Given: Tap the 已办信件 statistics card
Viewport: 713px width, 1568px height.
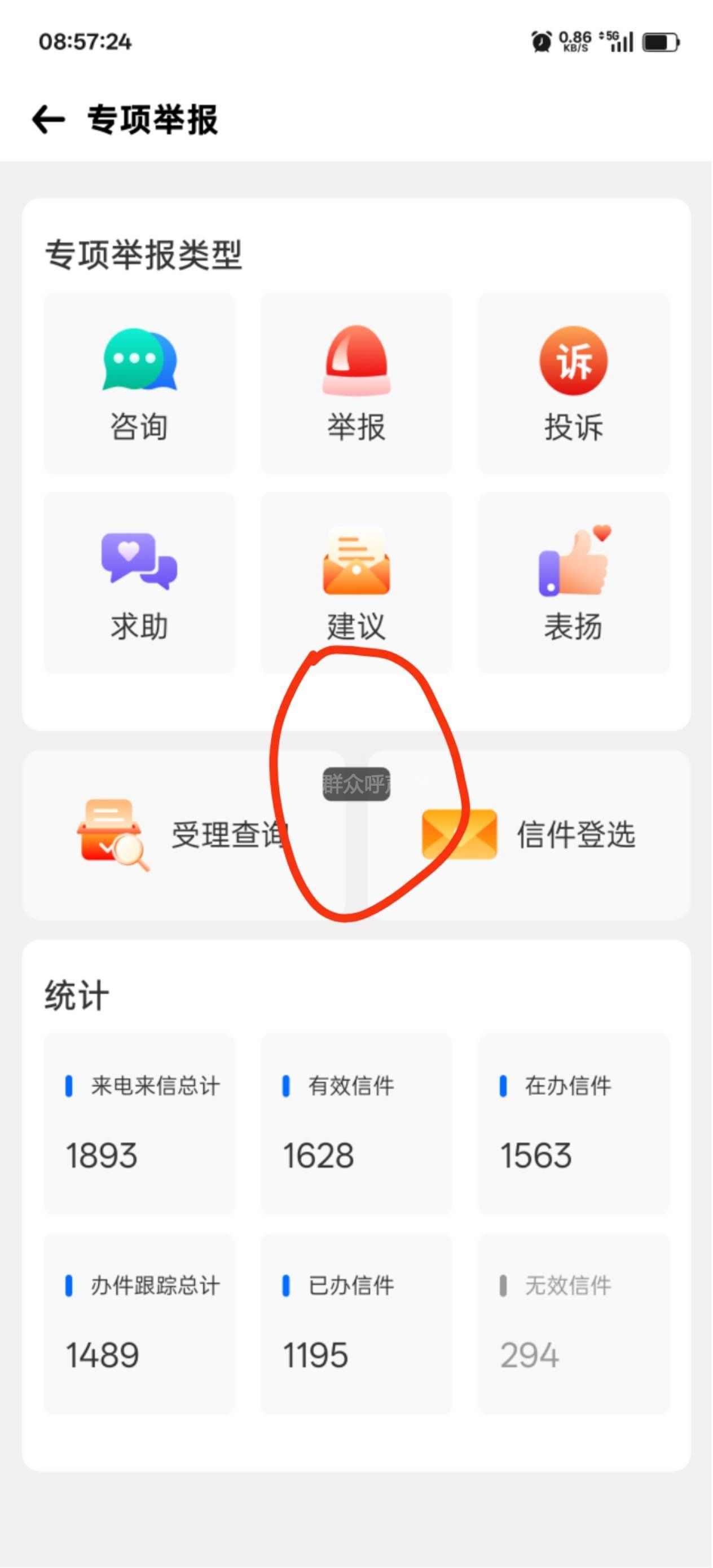Looking at the screenshot, I should pos(356,1323).
